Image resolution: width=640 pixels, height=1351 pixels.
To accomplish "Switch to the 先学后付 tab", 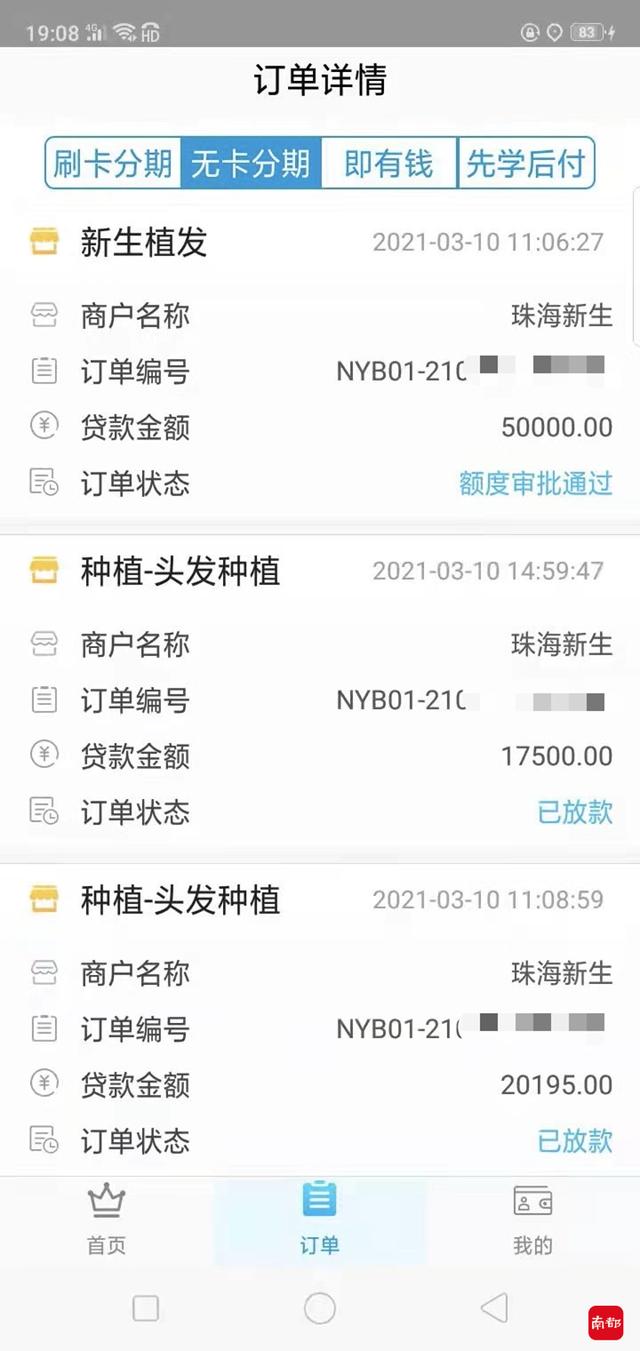I will coord(526,163).
